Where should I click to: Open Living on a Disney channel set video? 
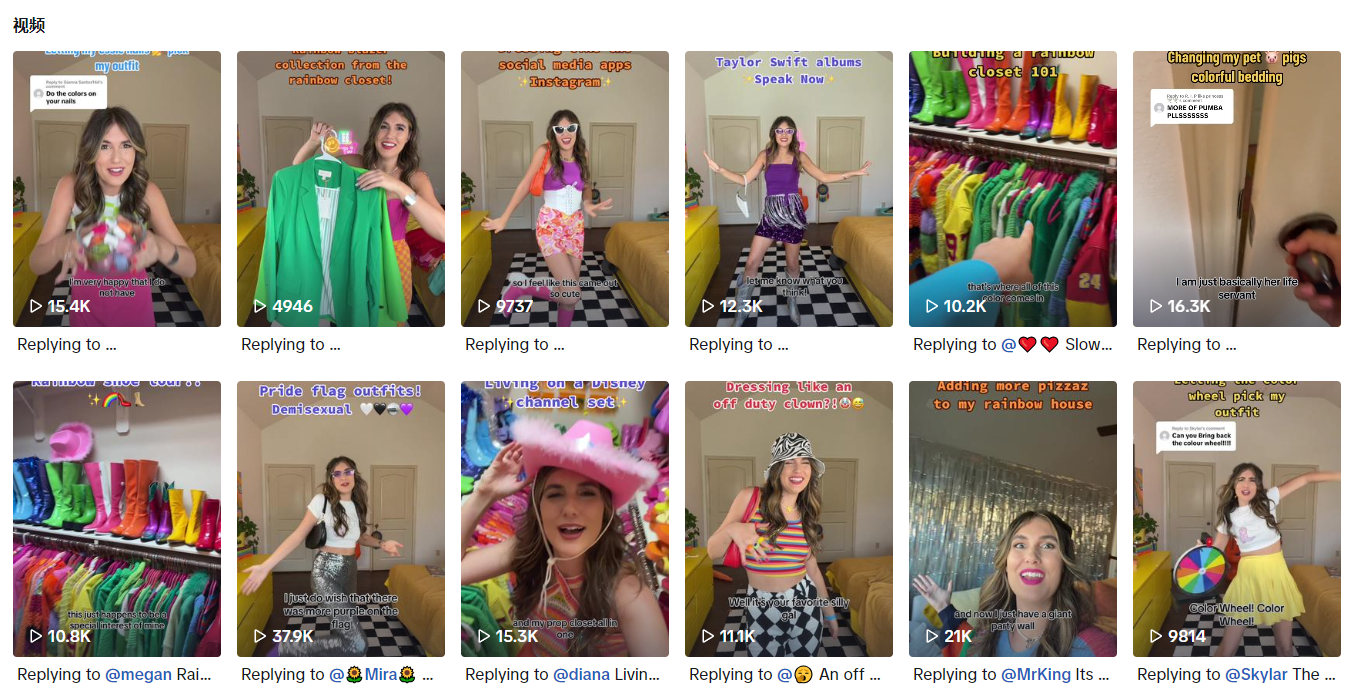click(x=565, y=519)
